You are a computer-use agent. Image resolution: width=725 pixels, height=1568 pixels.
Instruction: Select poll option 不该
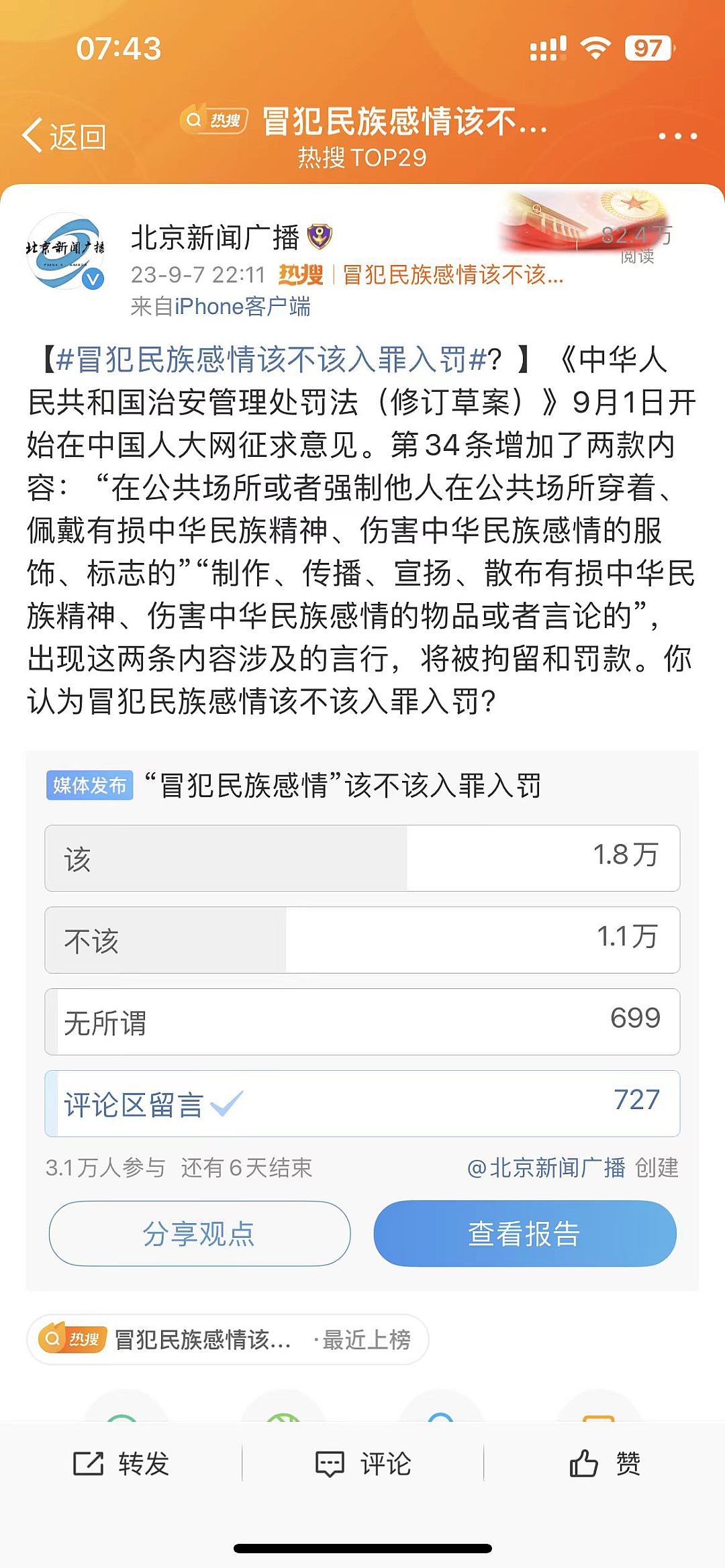(362, 940)
